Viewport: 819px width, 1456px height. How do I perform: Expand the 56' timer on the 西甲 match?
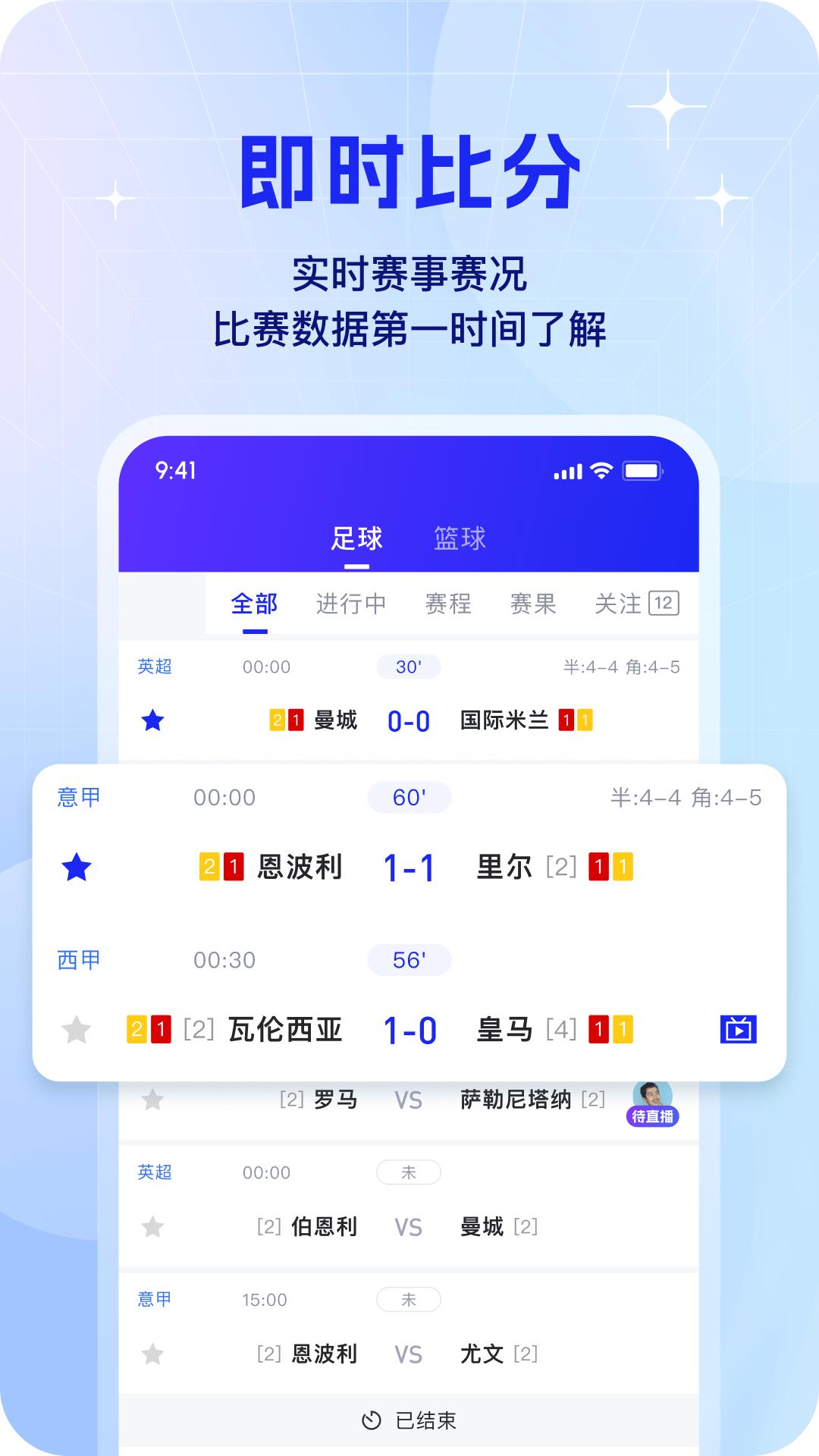pyautogui.click(x=409, y=960)
